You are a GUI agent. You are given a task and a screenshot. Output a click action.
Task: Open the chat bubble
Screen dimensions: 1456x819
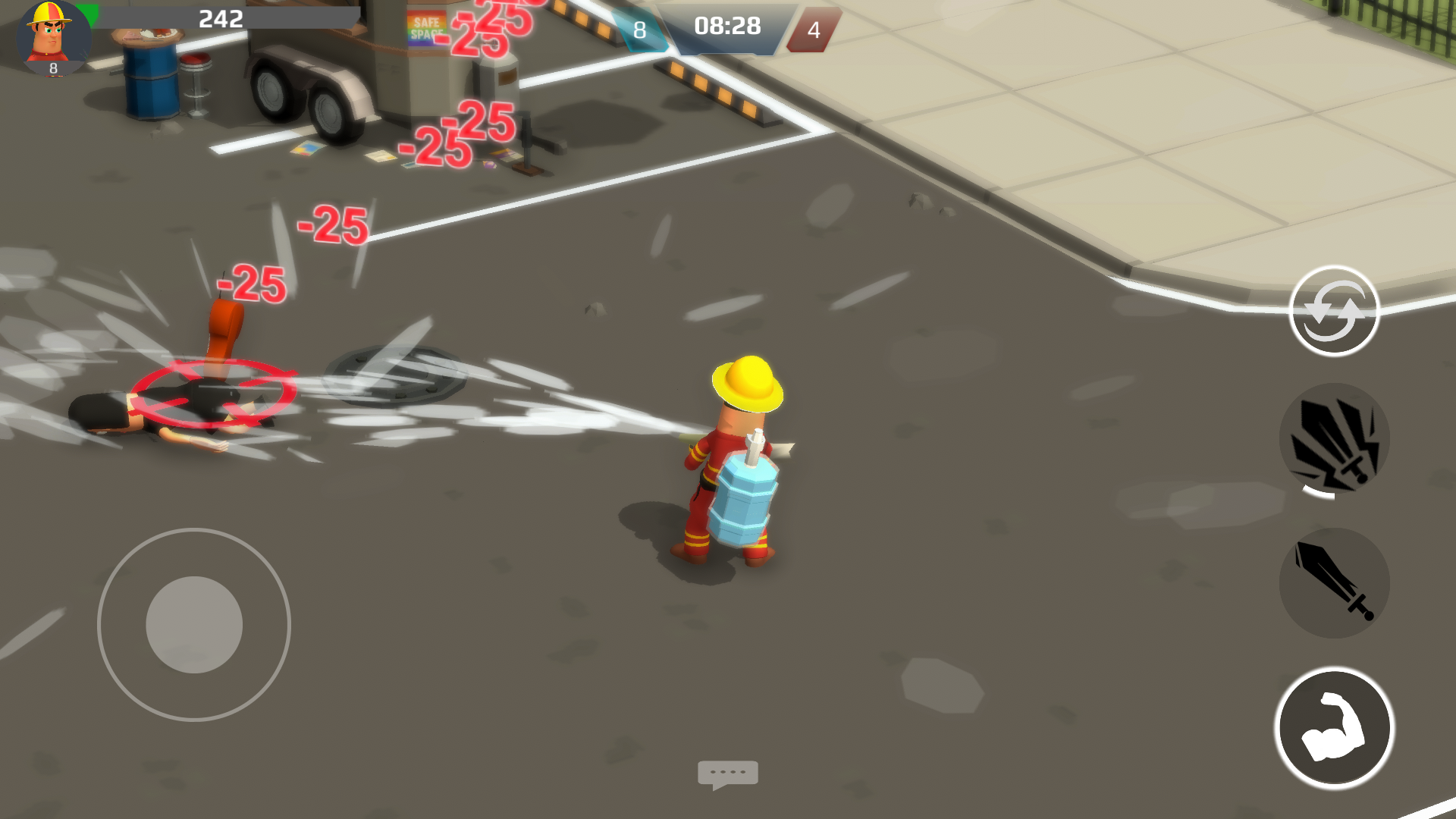727,773
